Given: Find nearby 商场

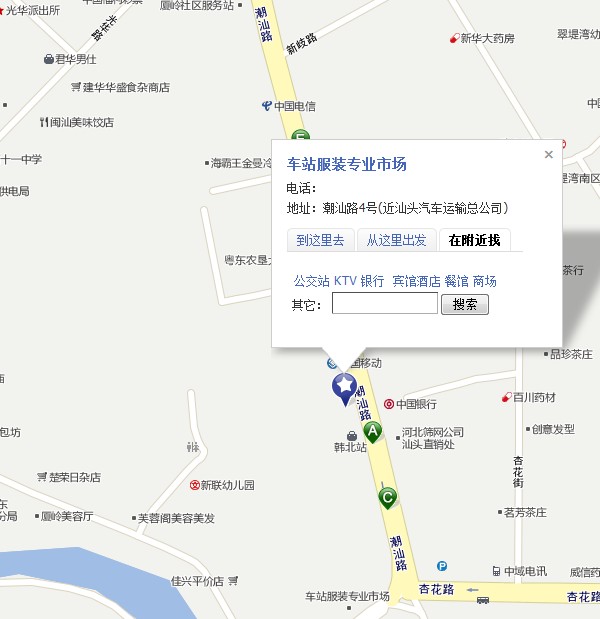Looking at the screenshot, I should click(x=484, y=281).
